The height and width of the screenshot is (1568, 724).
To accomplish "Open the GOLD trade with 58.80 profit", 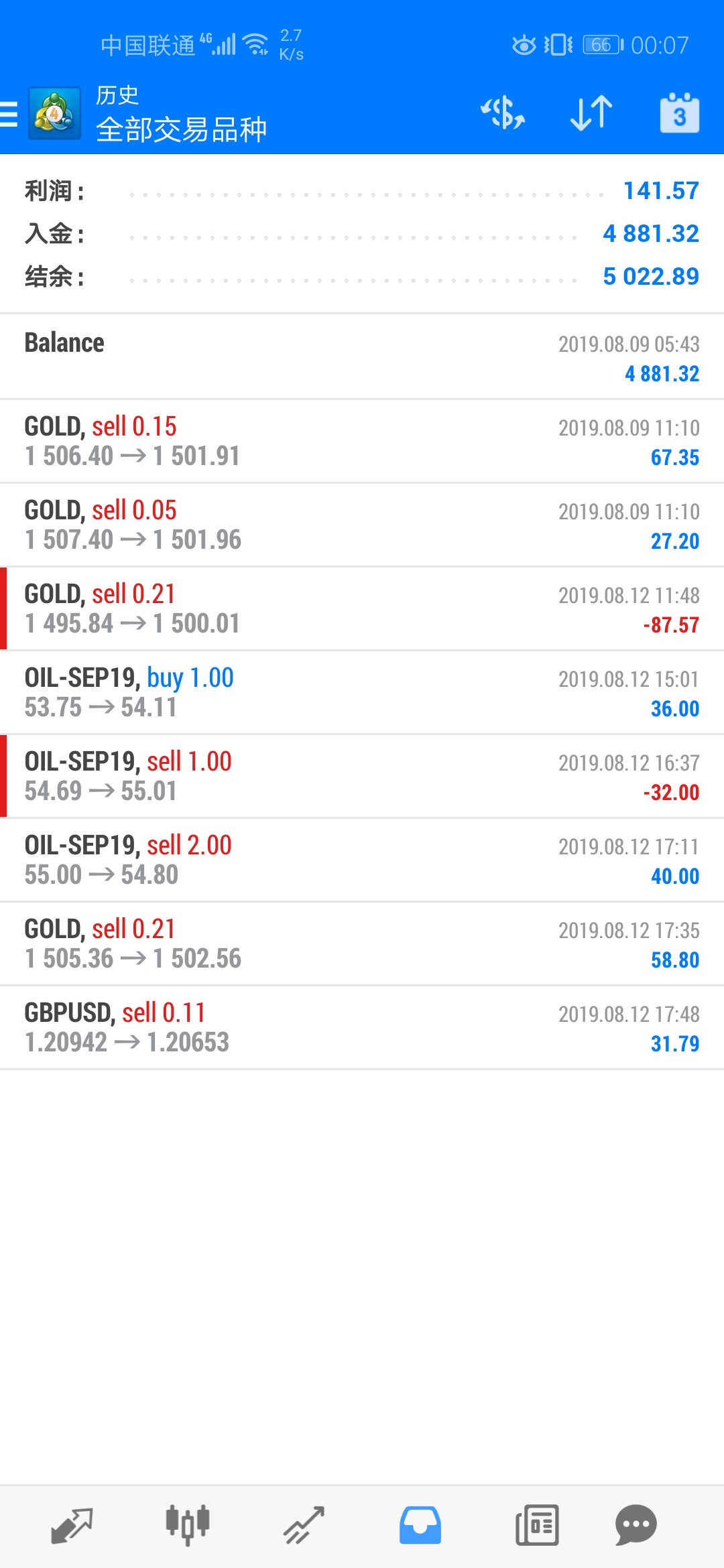I will point(362,943).
